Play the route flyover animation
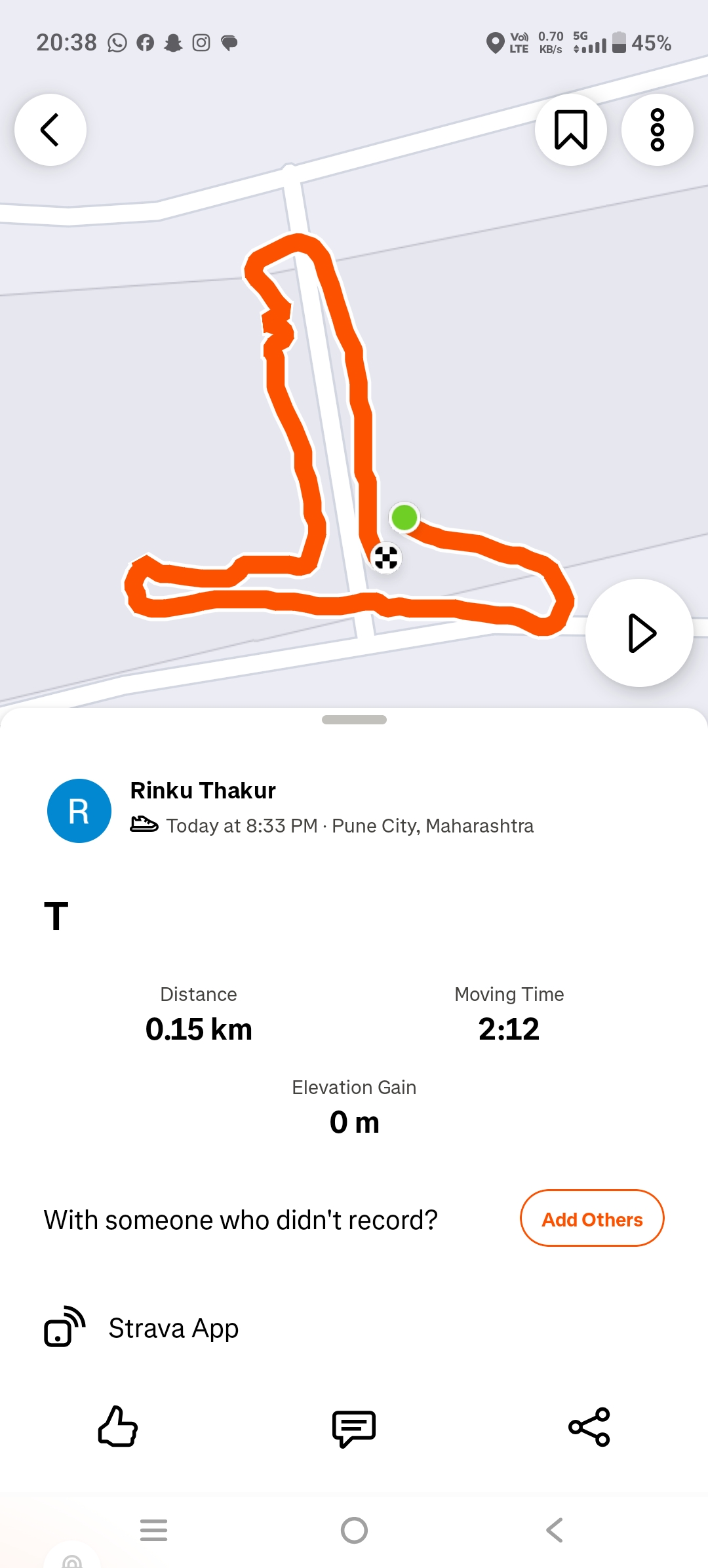708x1568 pixels. (x=639, y=633)
